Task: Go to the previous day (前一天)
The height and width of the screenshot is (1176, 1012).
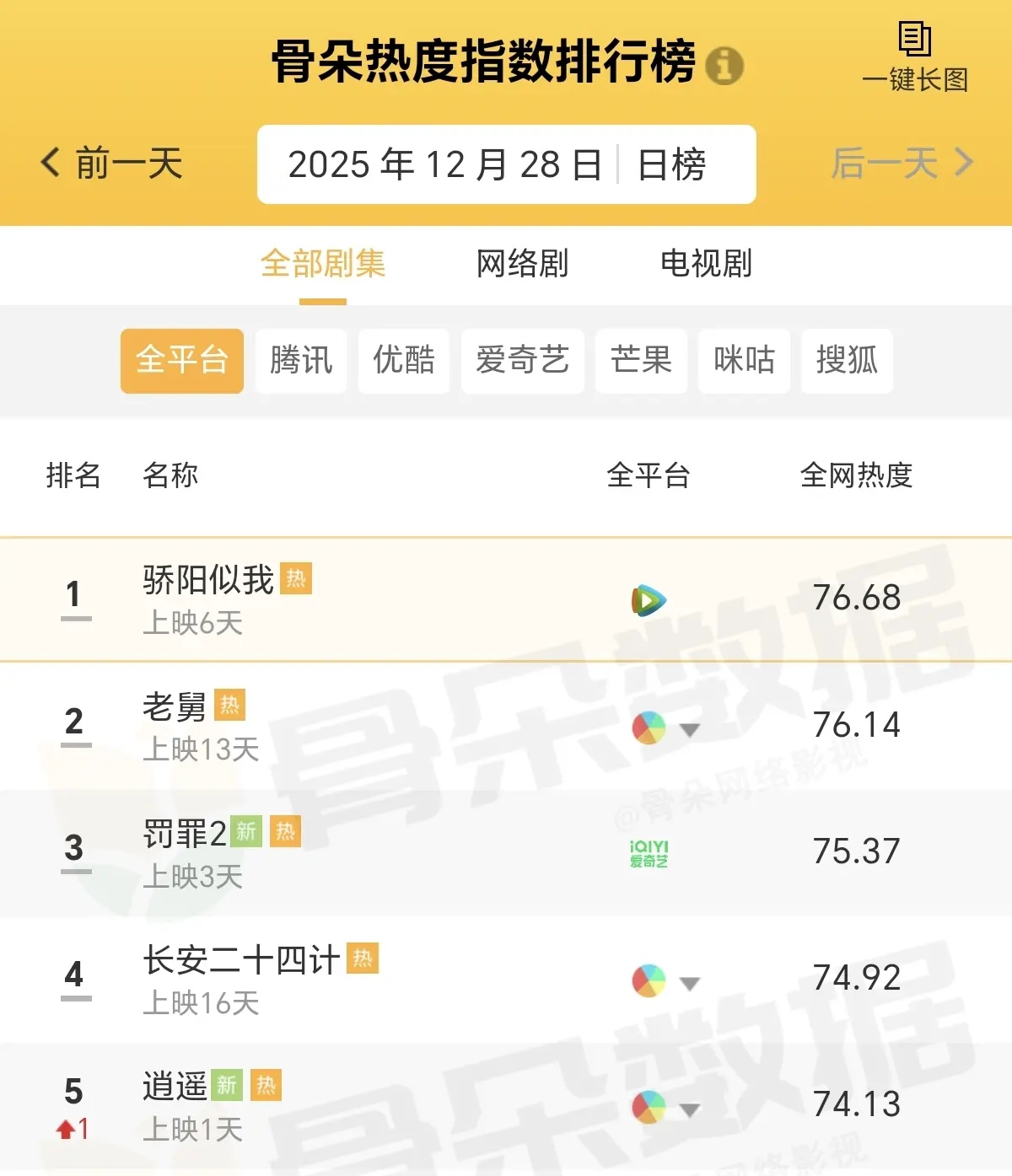Action: point(112,163)
